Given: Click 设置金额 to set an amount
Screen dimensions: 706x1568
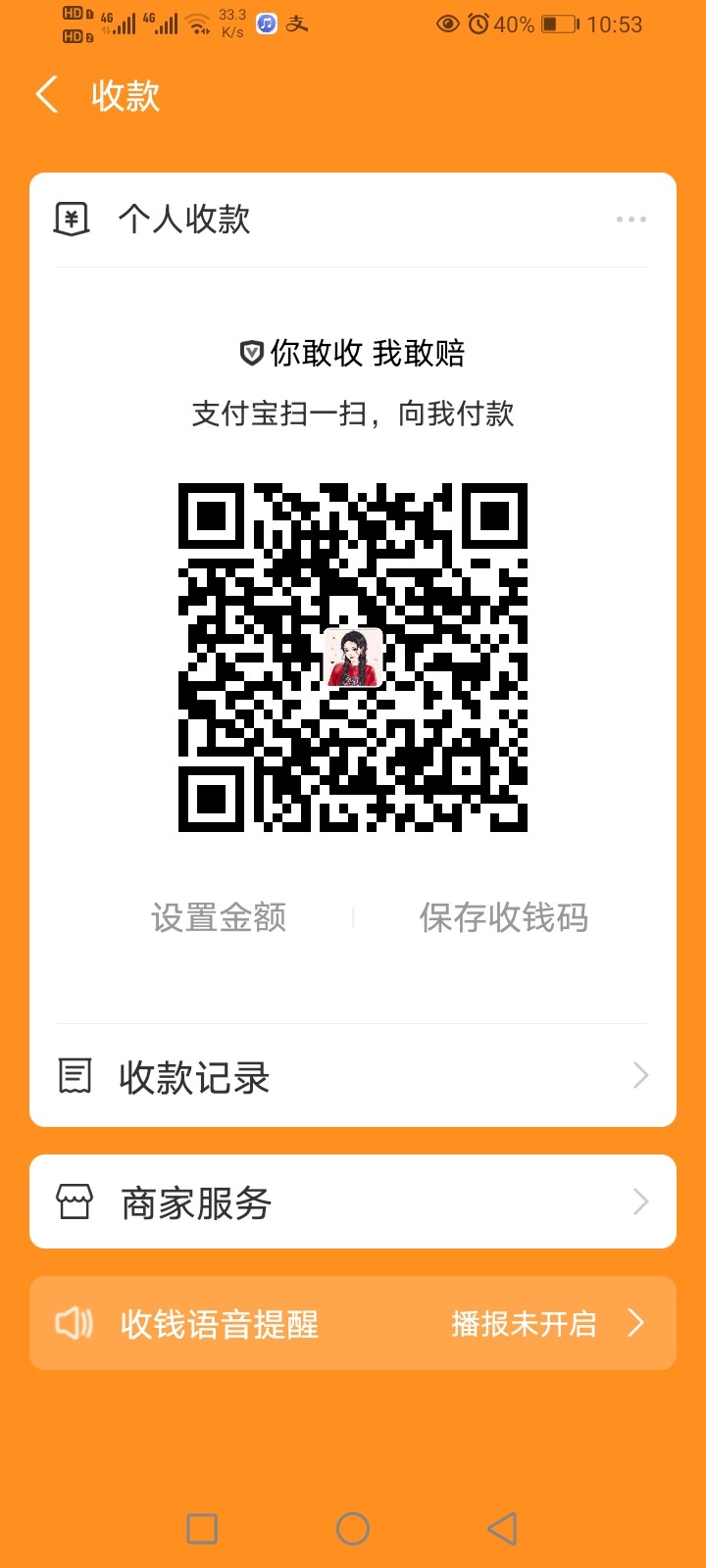Looking at the screenshot, I should [218, 917].
